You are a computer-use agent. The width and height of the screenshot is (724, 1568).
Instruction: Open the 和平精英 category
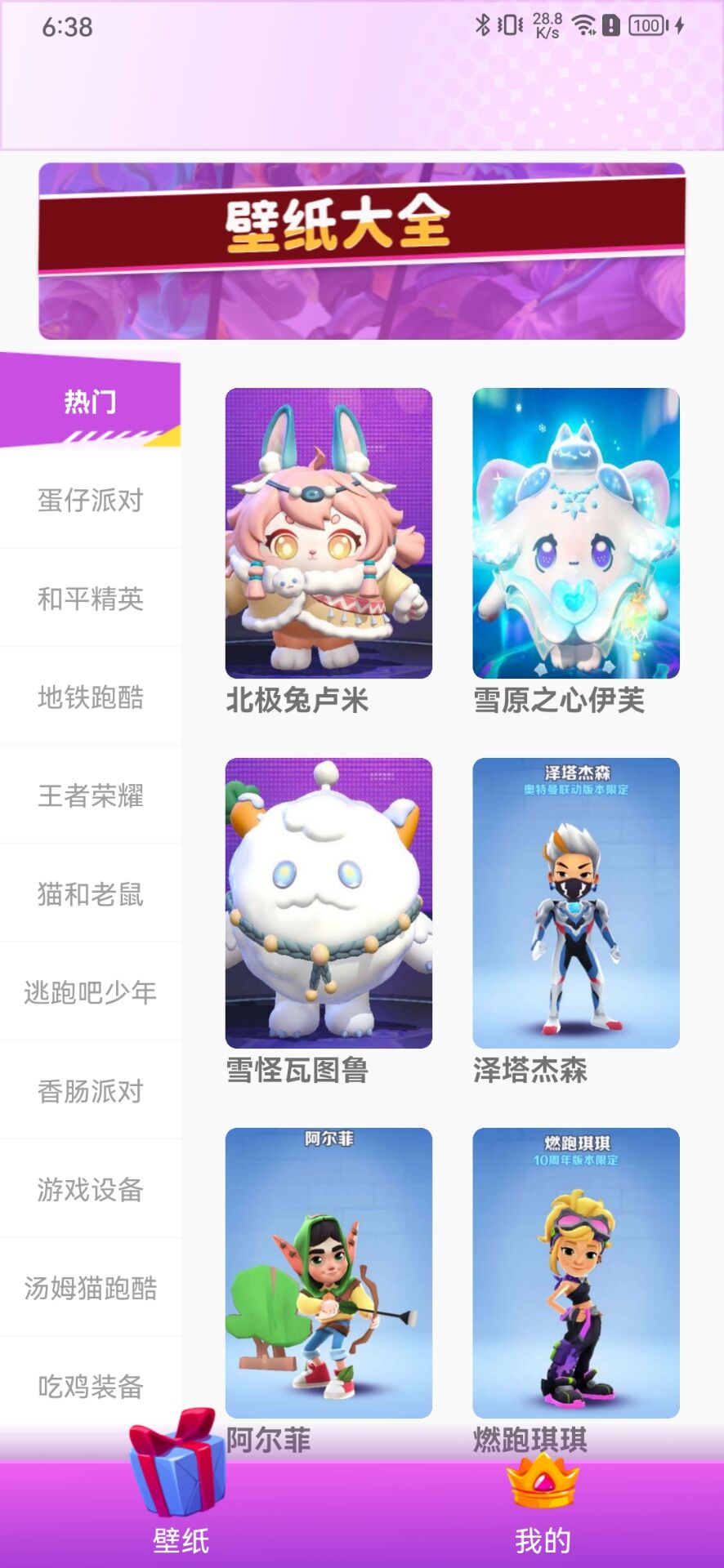90,599
